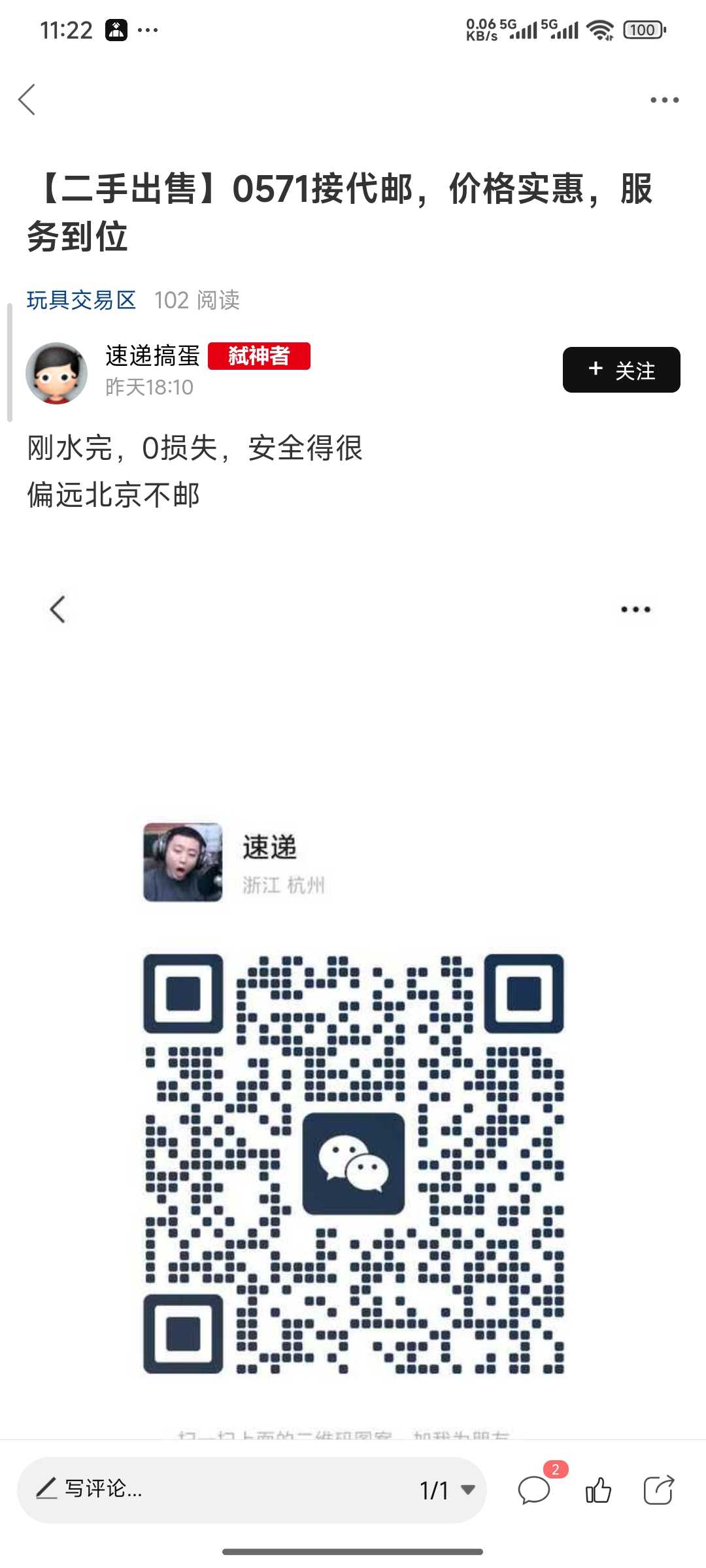Open the post's overflow menu

click(664, 100)
